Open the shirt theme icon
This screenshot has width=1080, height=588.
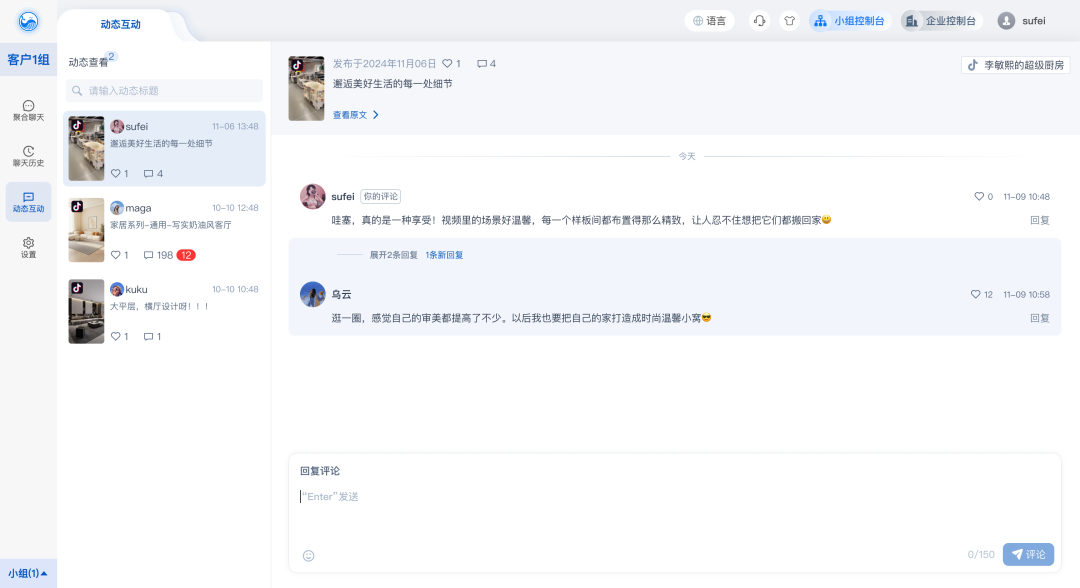(x=789, y=21)
